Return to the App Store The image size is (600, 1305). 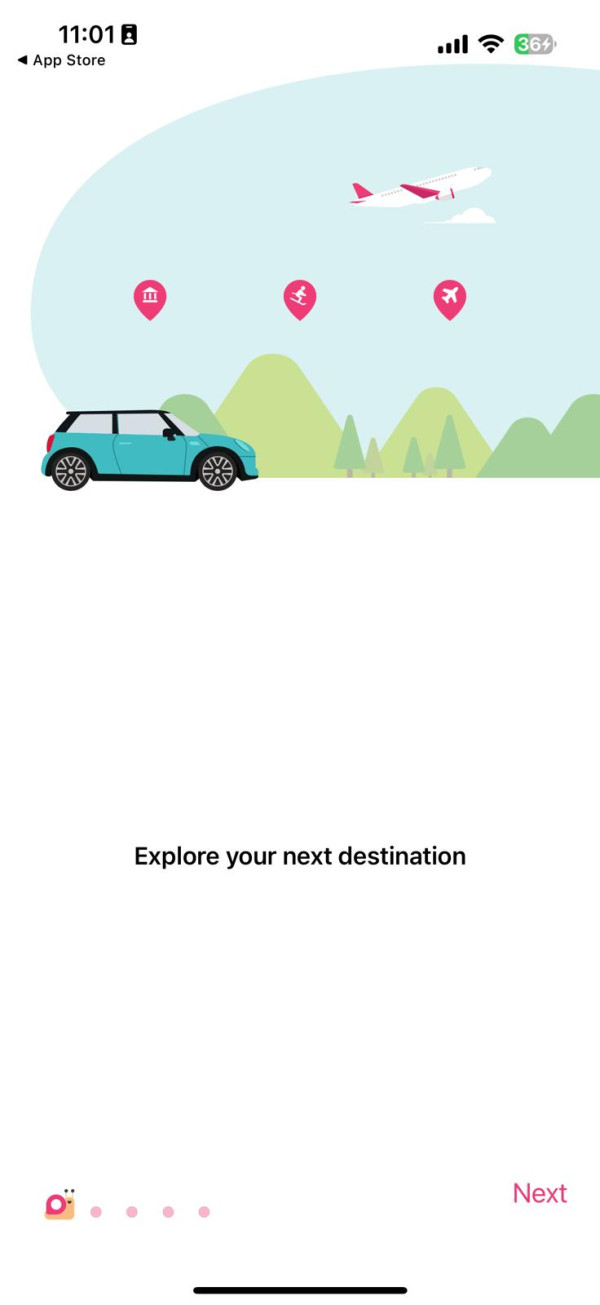[61, 61]
